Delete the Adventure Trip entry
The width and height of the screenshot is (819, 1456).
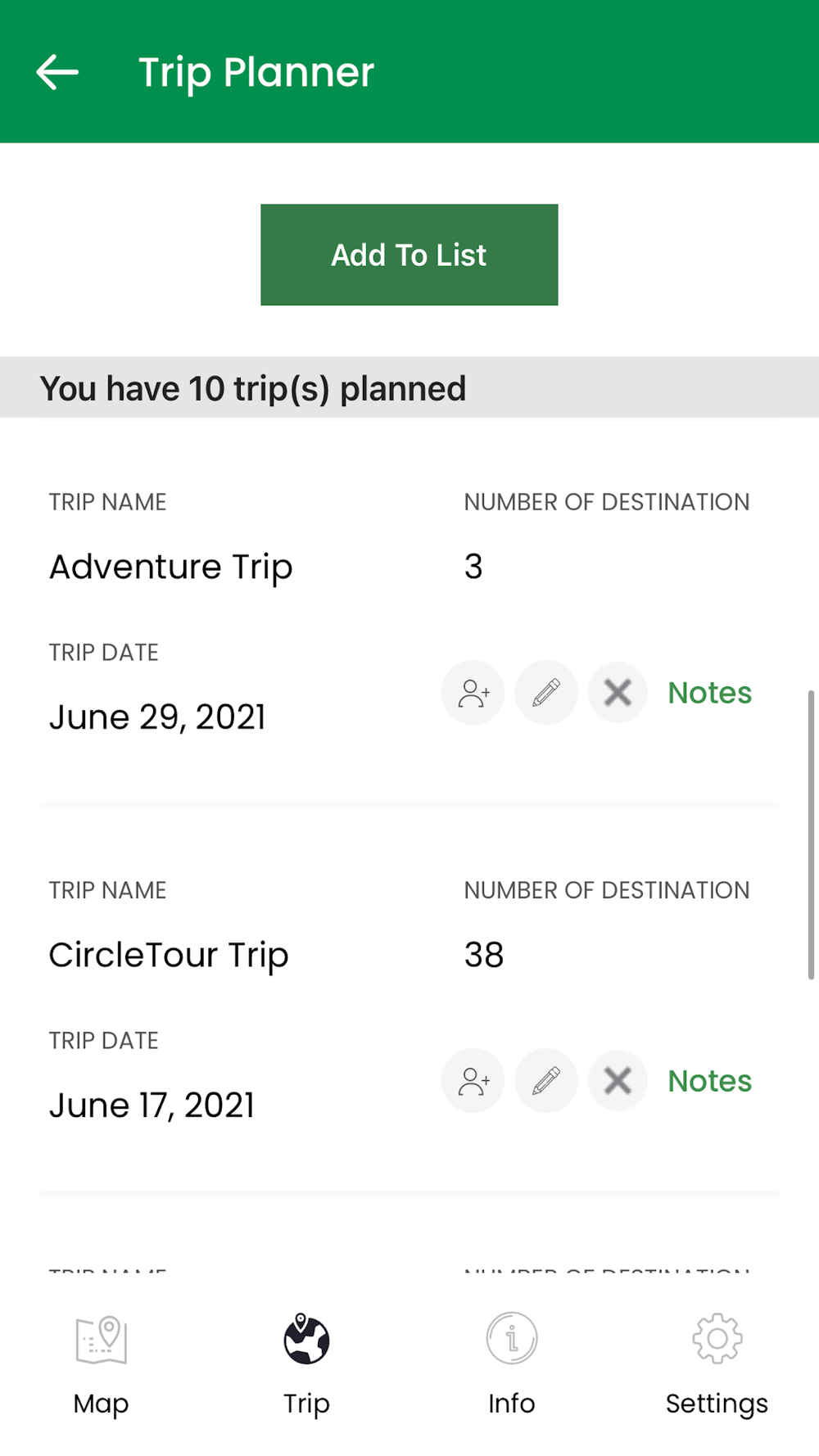[618, 693]
